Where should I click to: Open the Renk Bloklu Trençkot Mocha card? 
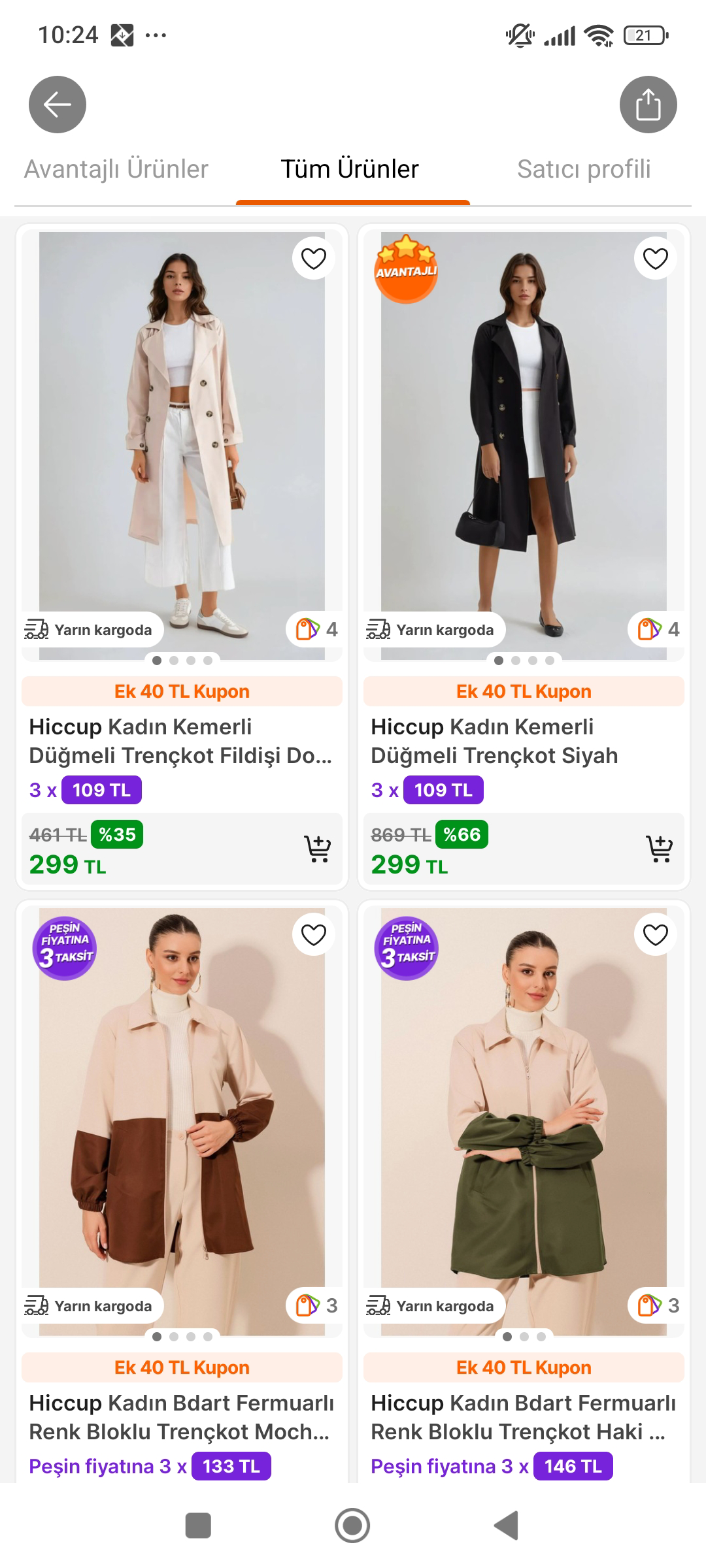click(182, 1417)
